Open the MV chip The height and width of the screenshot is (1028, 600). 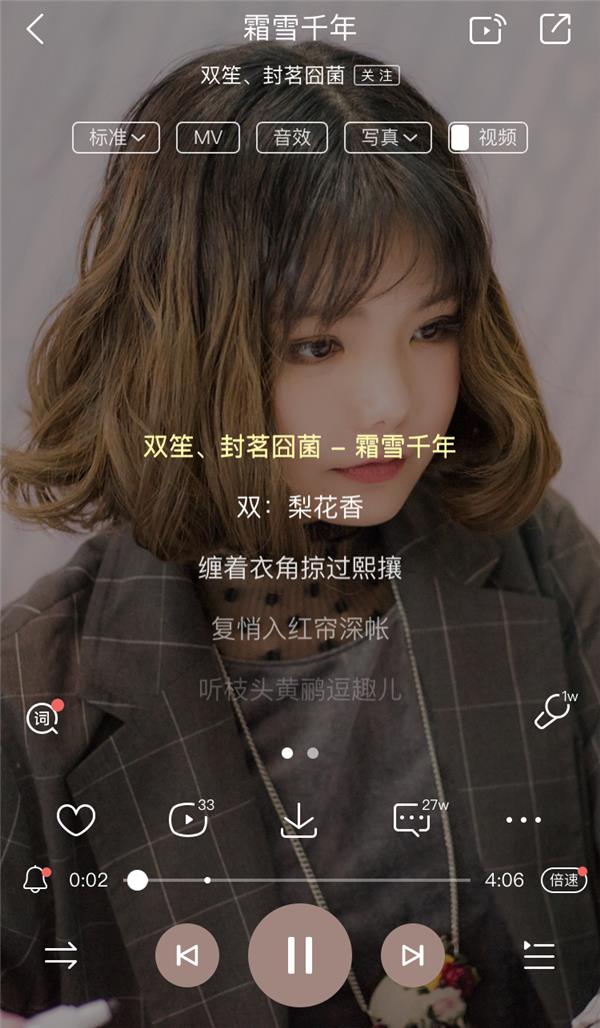coord(208,138)
